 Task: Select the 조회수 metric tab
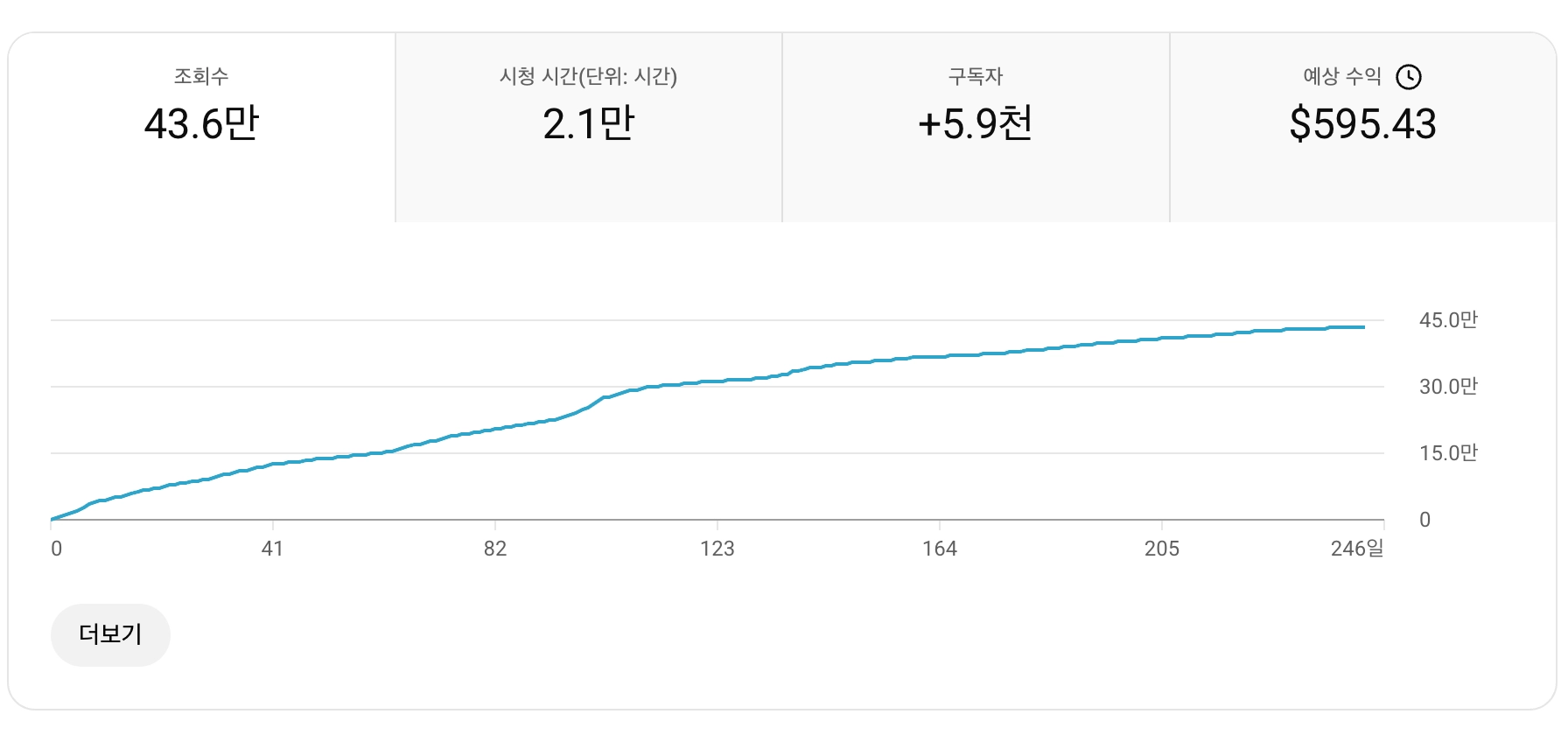pyautogui.click(x=202, y=128)
